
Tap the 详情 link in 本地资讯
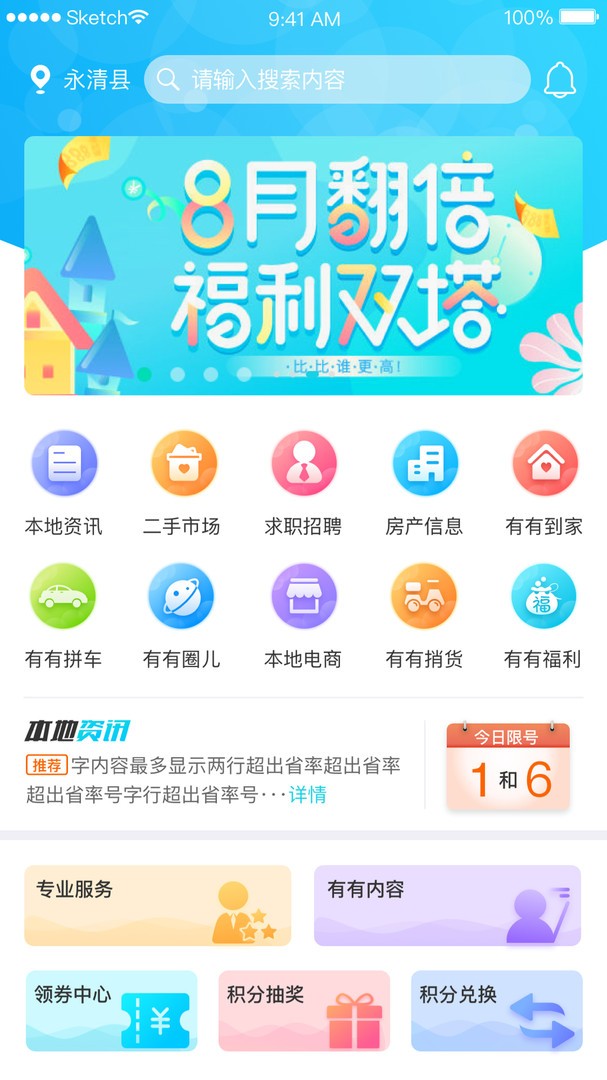[308, 795]
